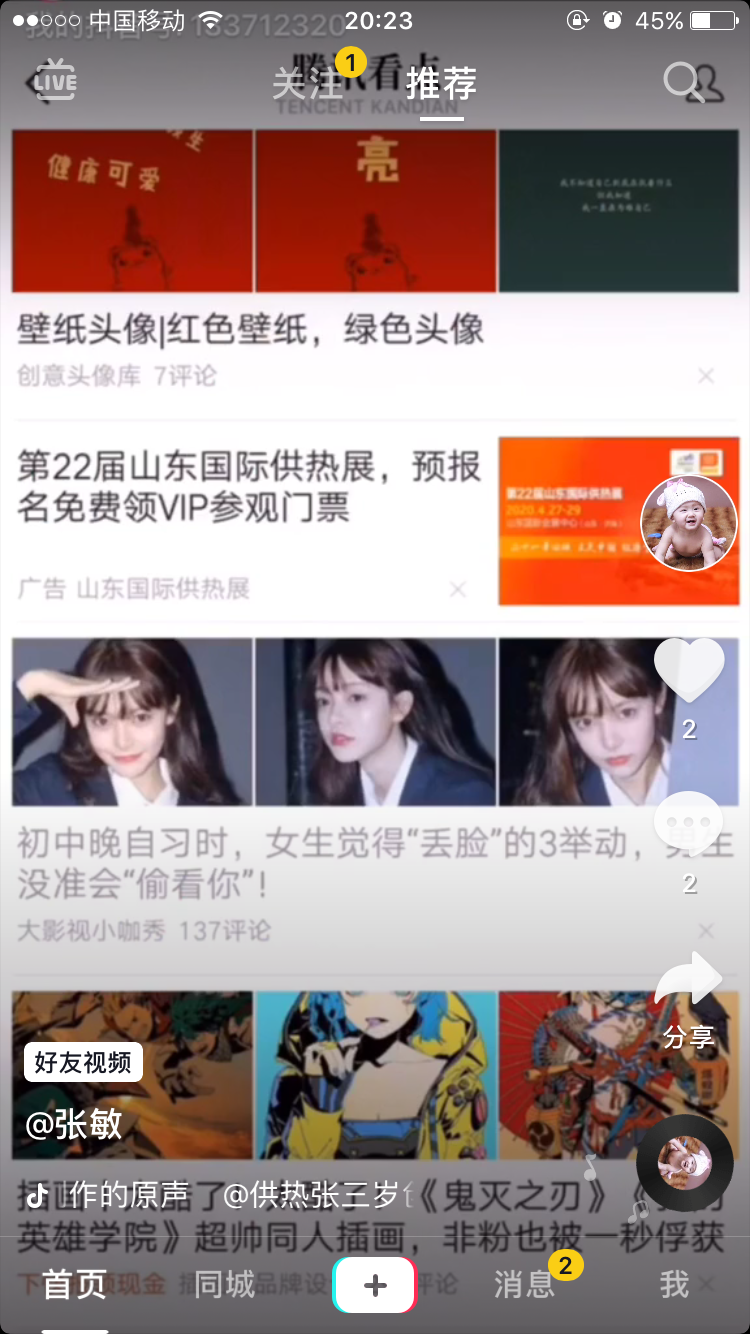Open the LIVE broadcasts icon
Screen dimensions: 750x1334
pyautogui.click(x=54, y=82)
